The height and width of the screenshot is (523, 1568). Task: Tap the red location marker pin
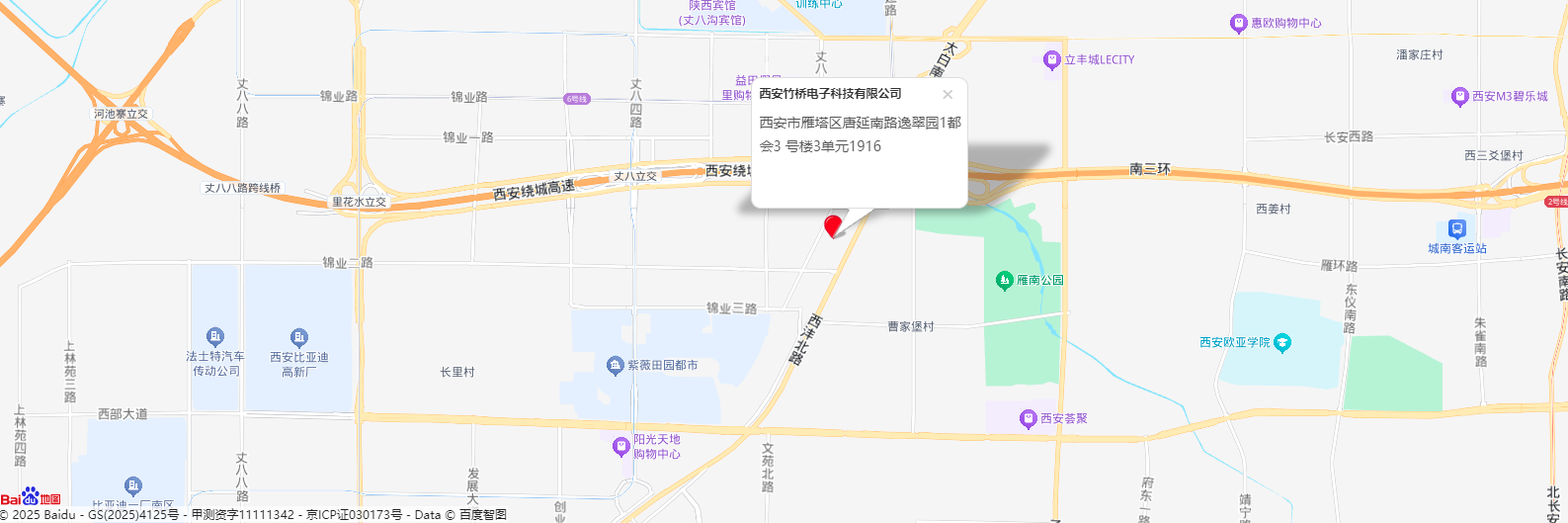tap(833, 225)
